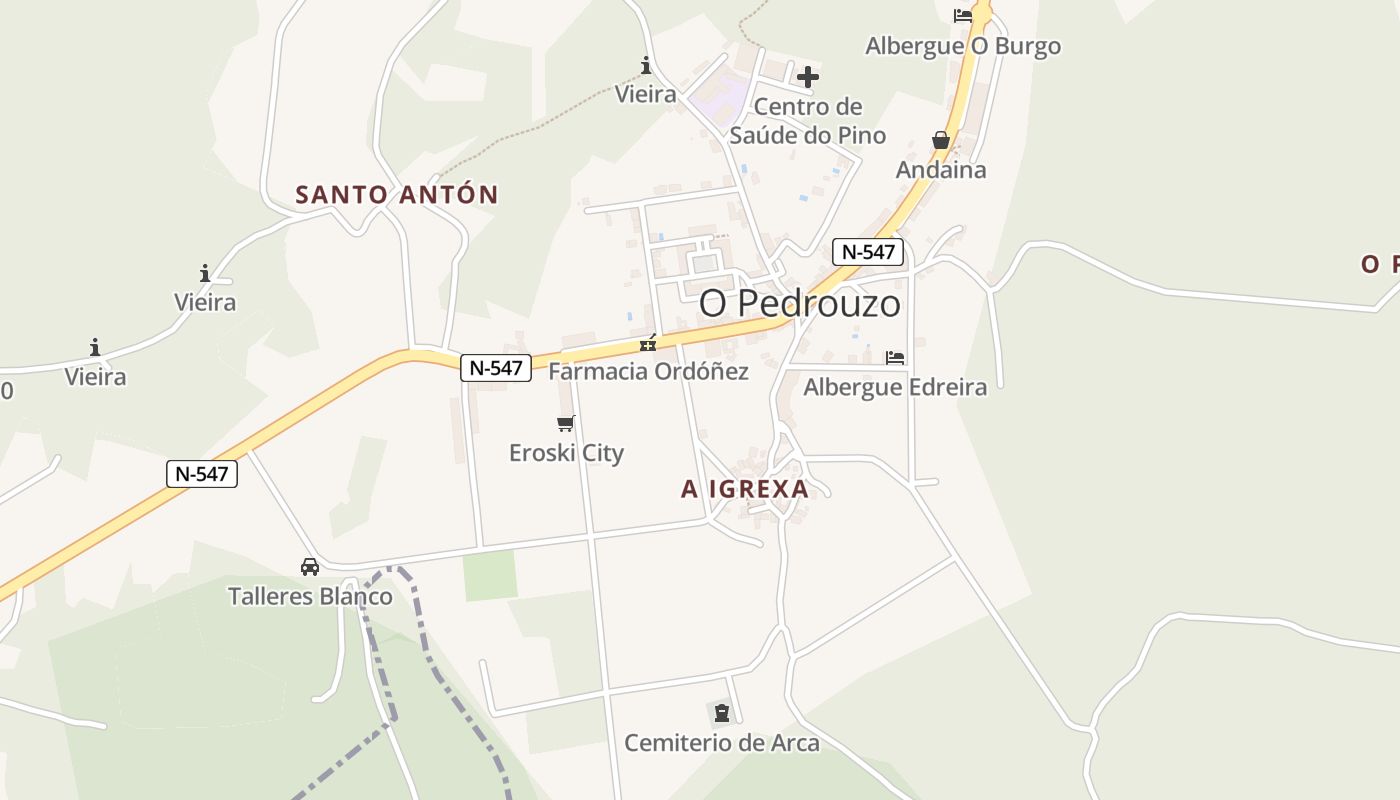Open the Centro de Saúde do Pino marker
Viewport: 1400px width, 800px height.
808,77
